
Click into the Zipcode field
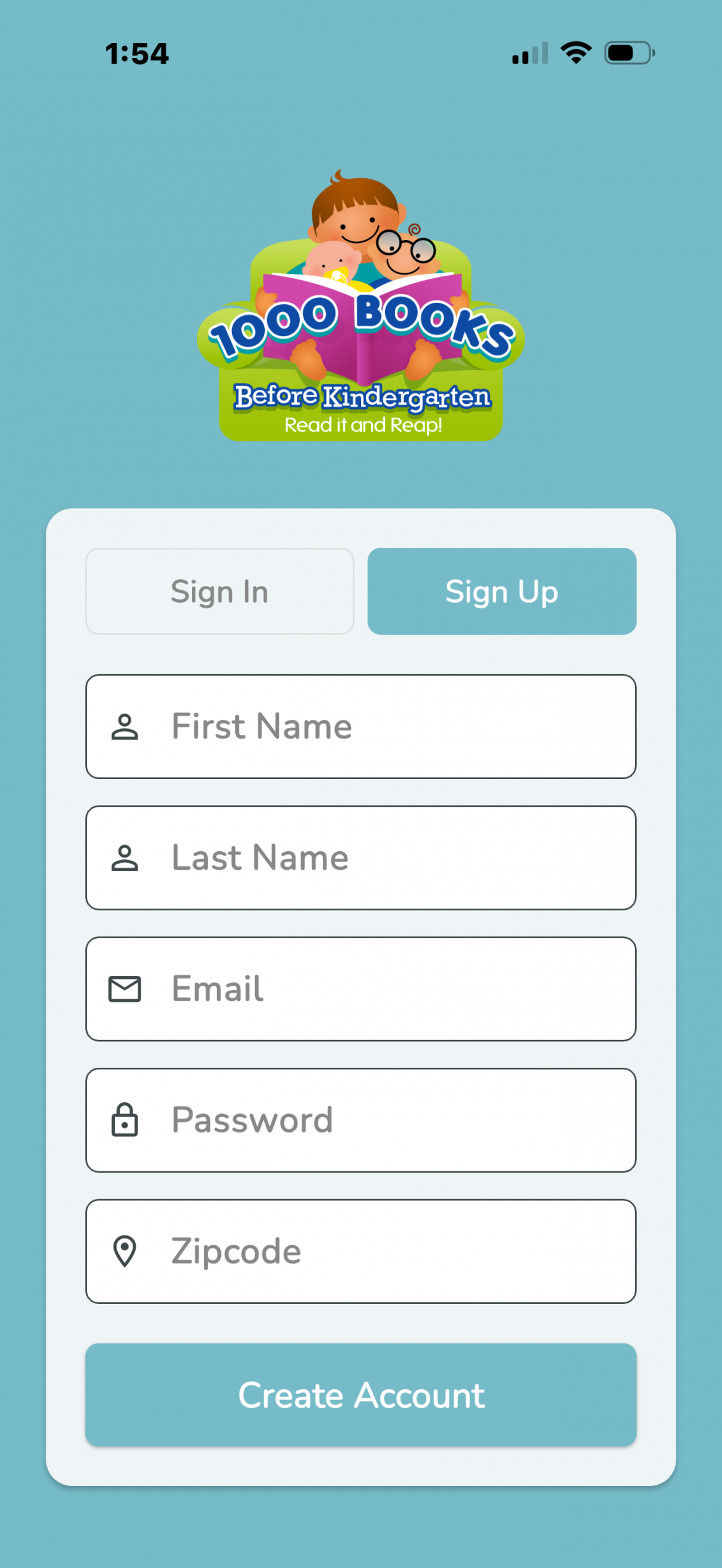360,1251
